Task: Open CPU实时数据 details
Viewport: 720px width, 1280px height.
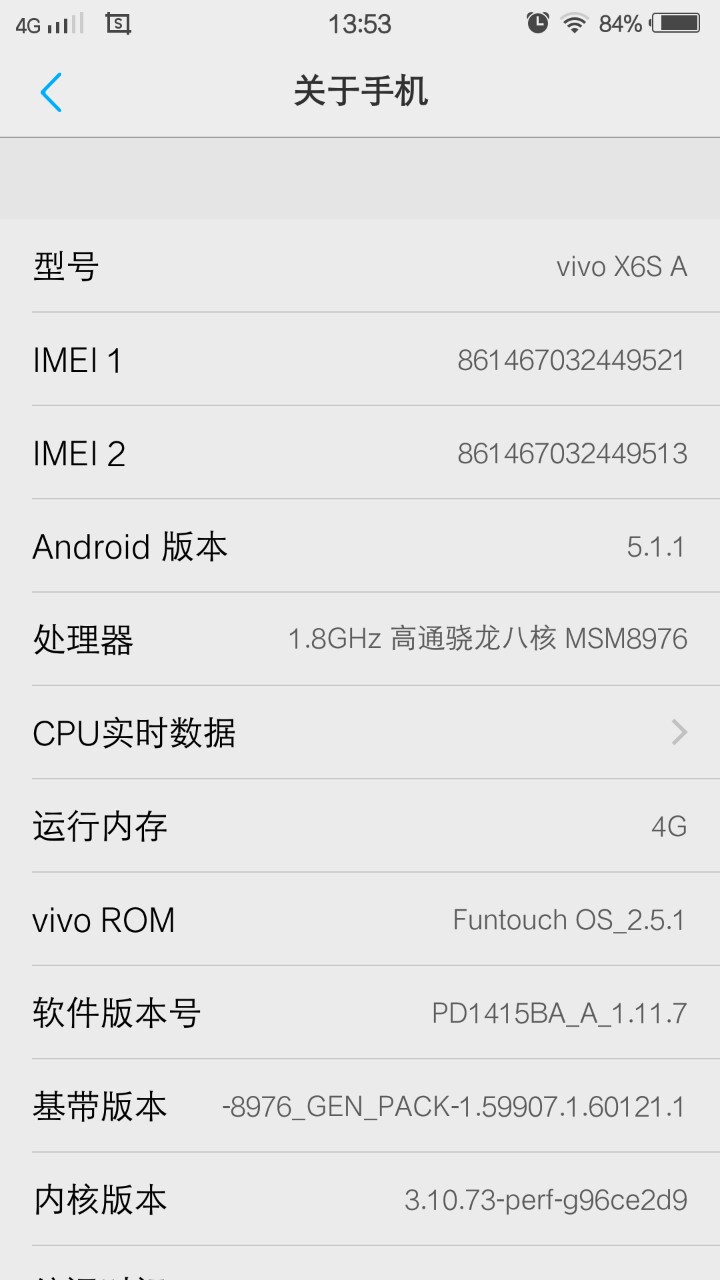Action: click(360, 733)
